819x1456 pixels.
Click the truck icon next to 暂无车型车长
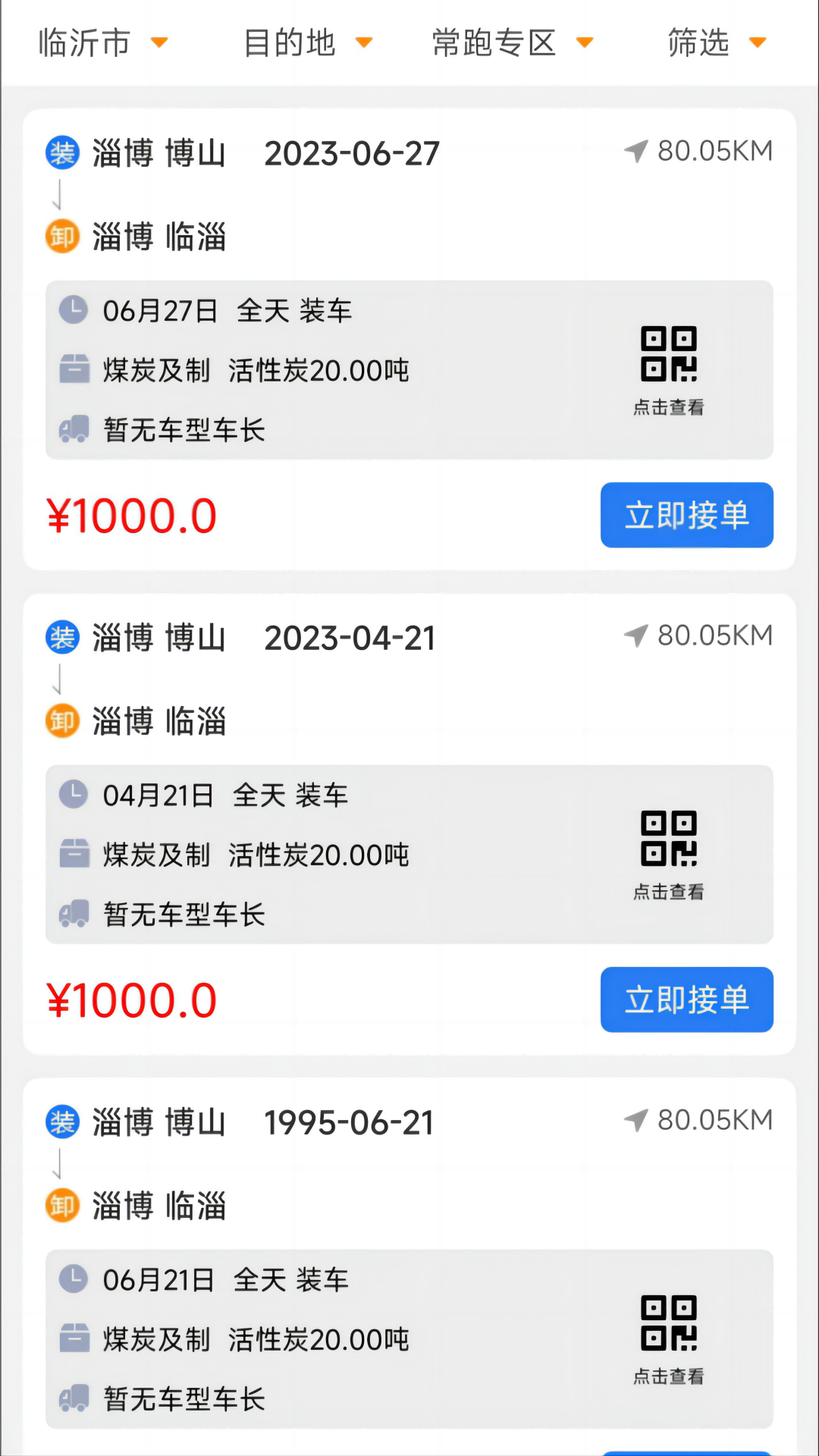click(74, 430)
